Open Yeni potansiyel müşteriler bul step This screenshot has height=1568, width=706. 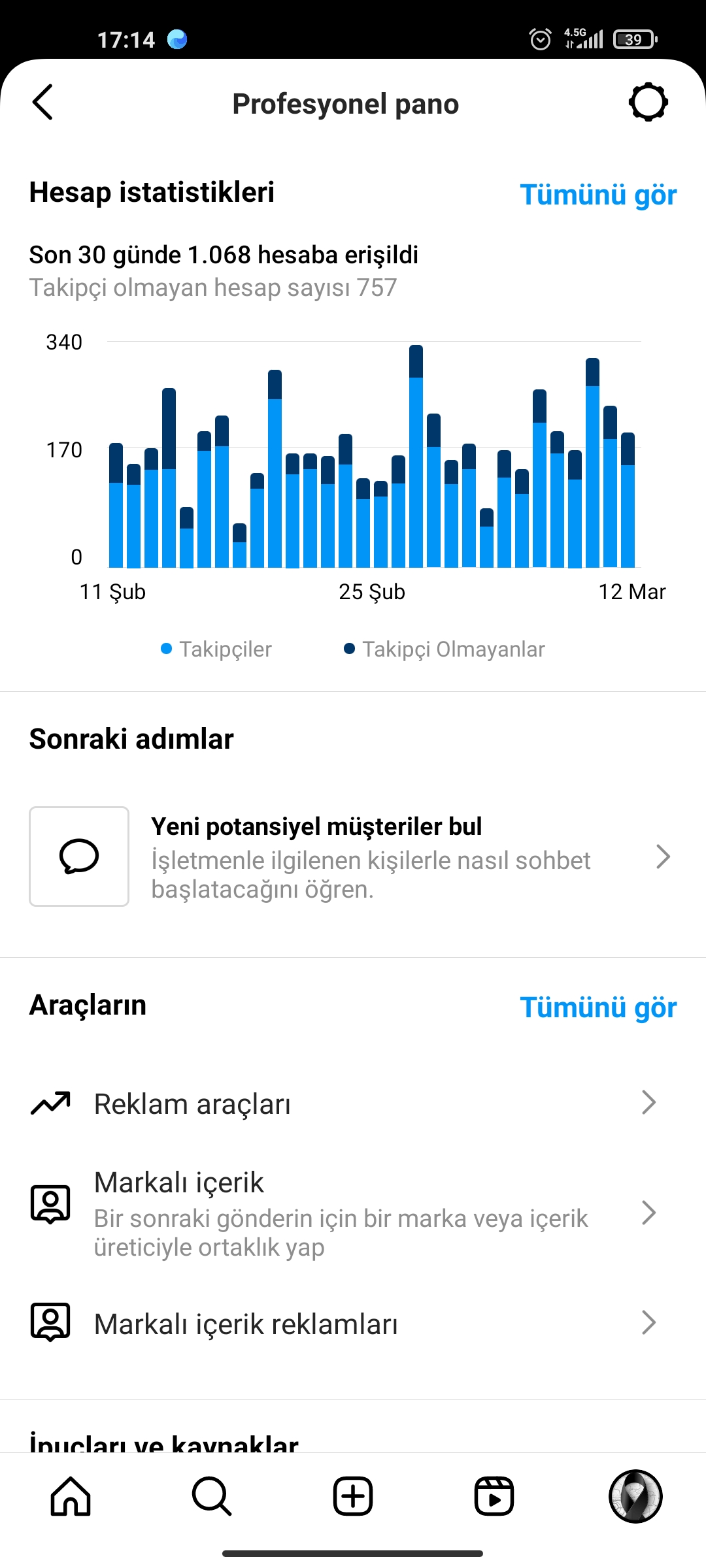coord(353,857)
